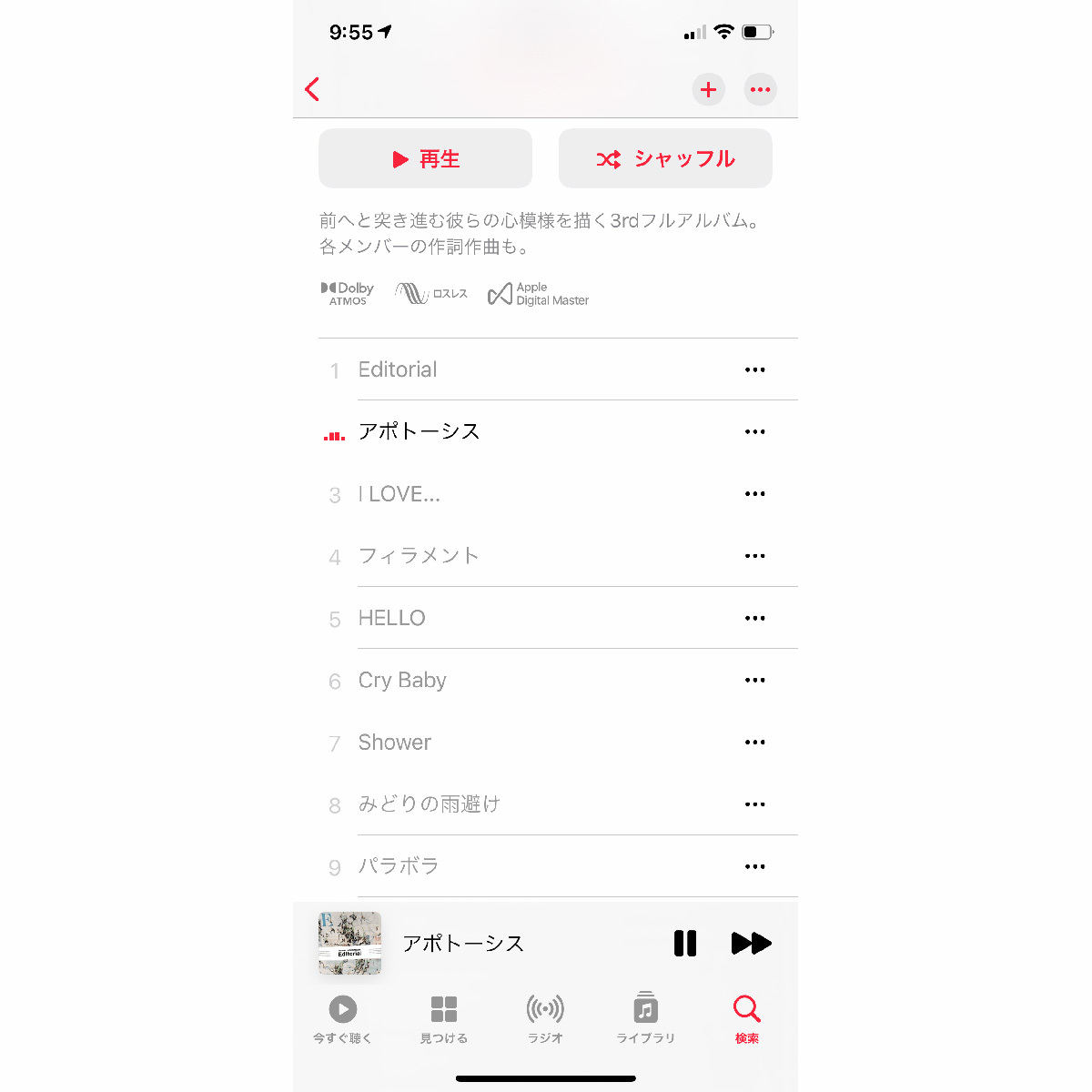The image size is (1092, 1092).
Task: Play track 5 HELLO
Action: [392, 618]
